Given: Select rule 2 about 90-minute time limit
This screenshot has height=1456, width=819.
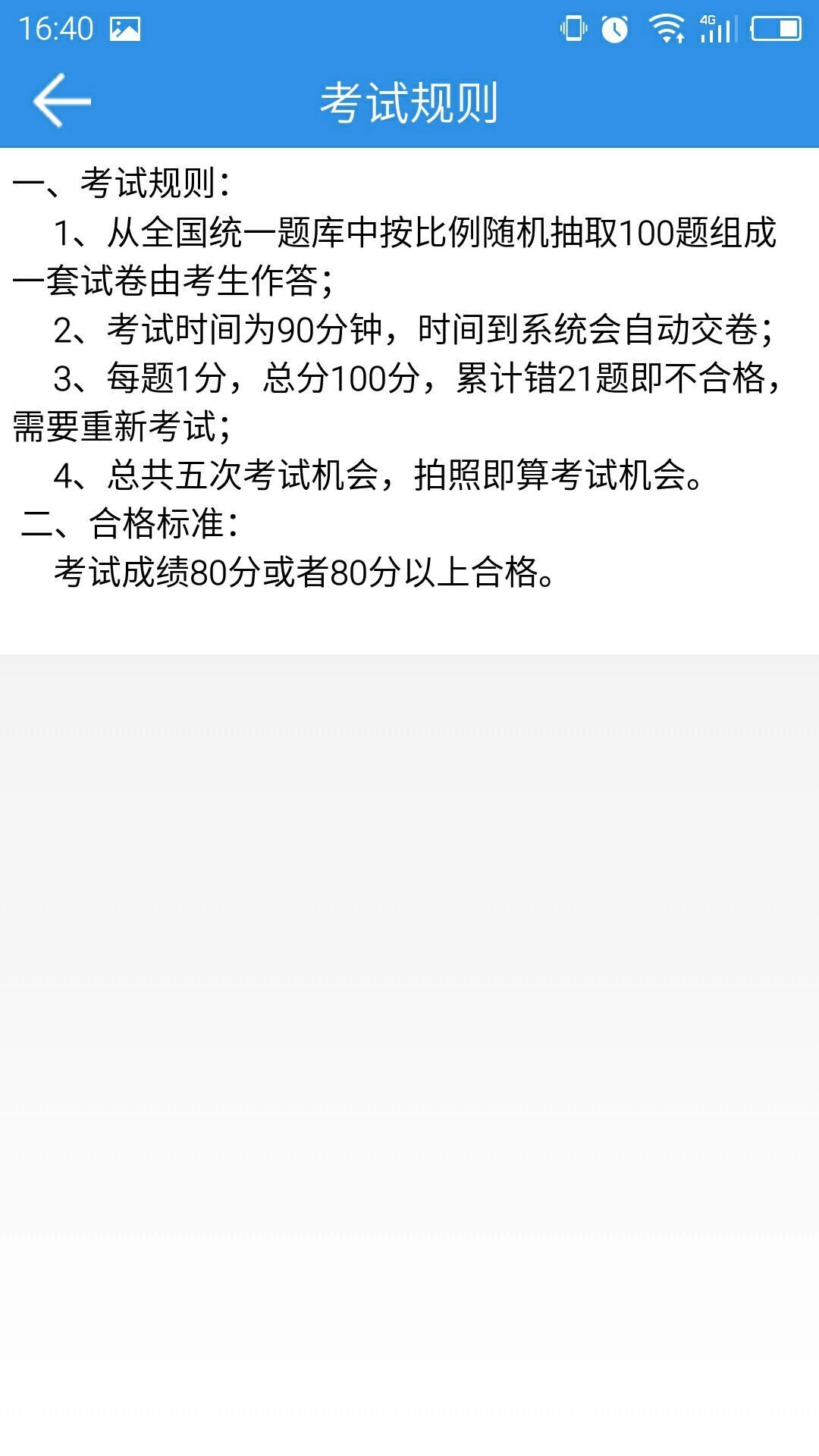Looking at the screenshot, I should click(x=409, y=330).
